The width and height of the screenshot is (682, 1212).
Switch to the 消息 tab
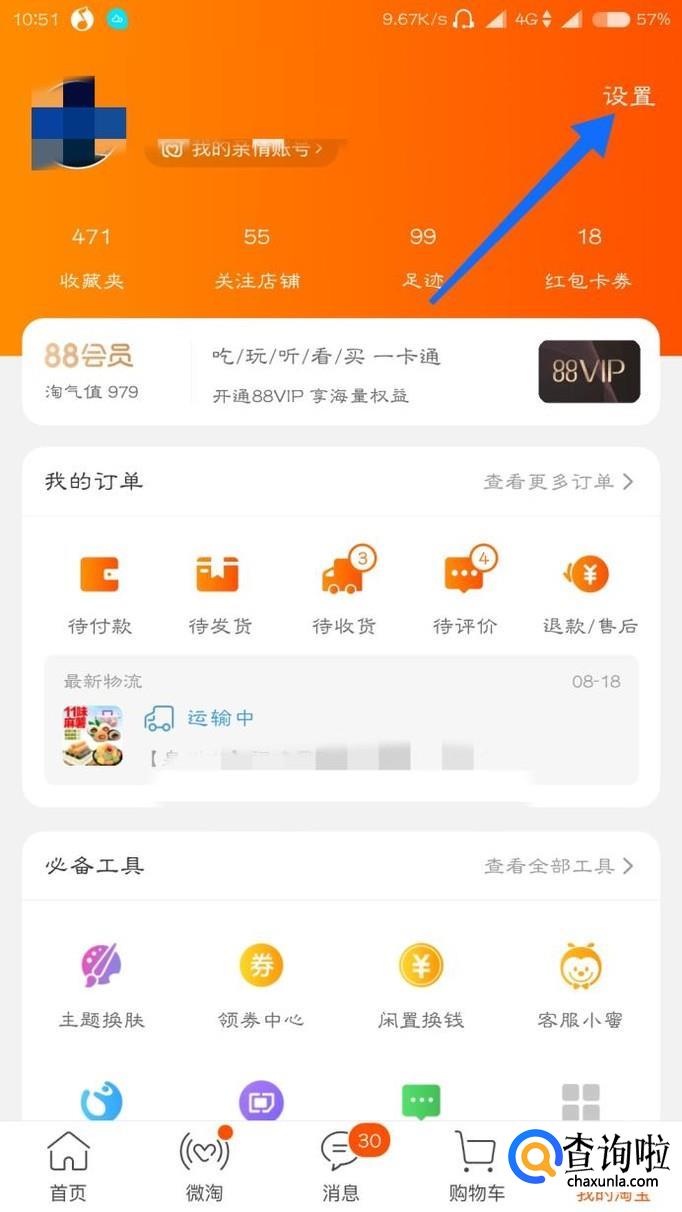(x=341, y=1167)
